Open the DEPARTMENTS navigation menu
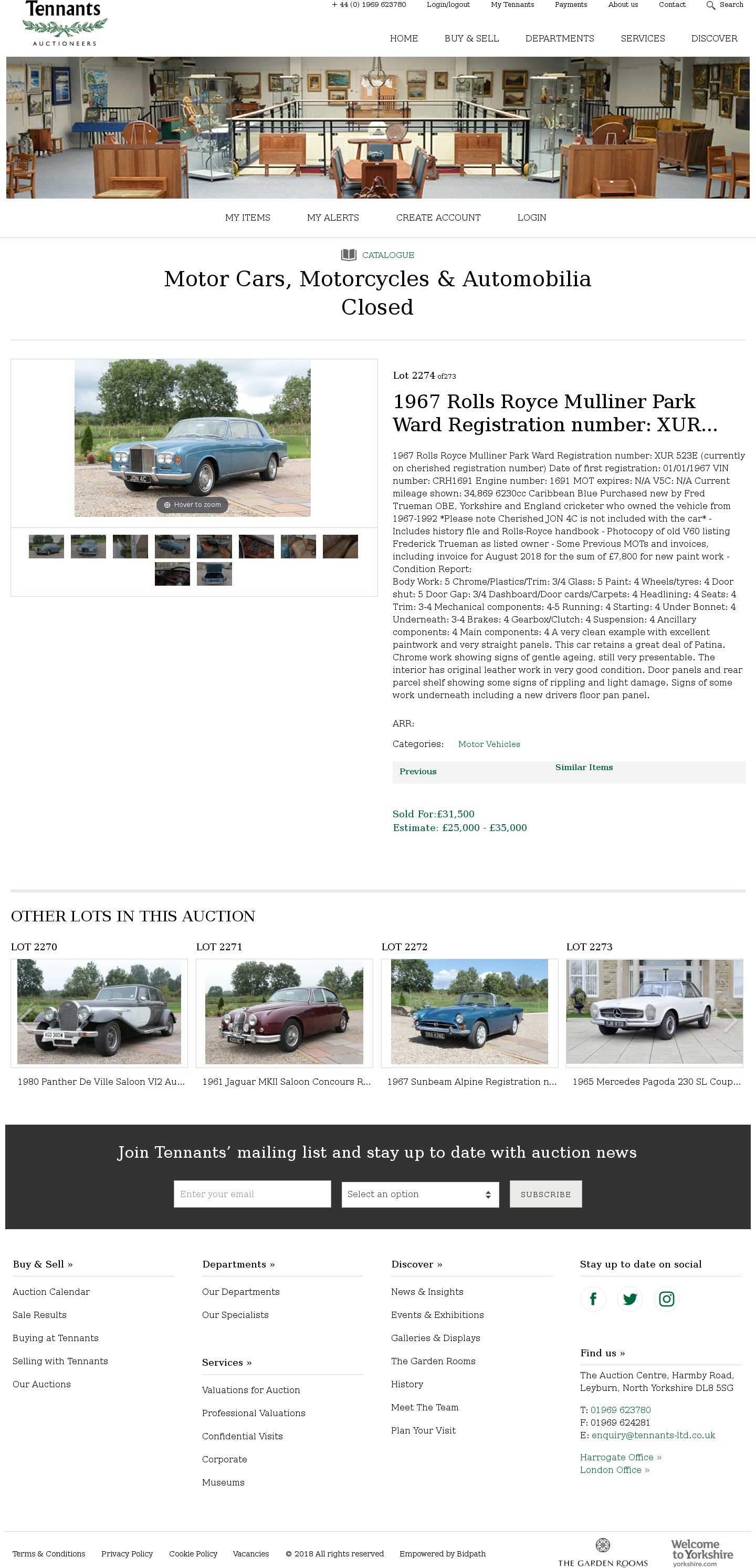Image resolution: width=756 pixels, height=1568 pixels. pyautogui.click(x=559, y=38)
